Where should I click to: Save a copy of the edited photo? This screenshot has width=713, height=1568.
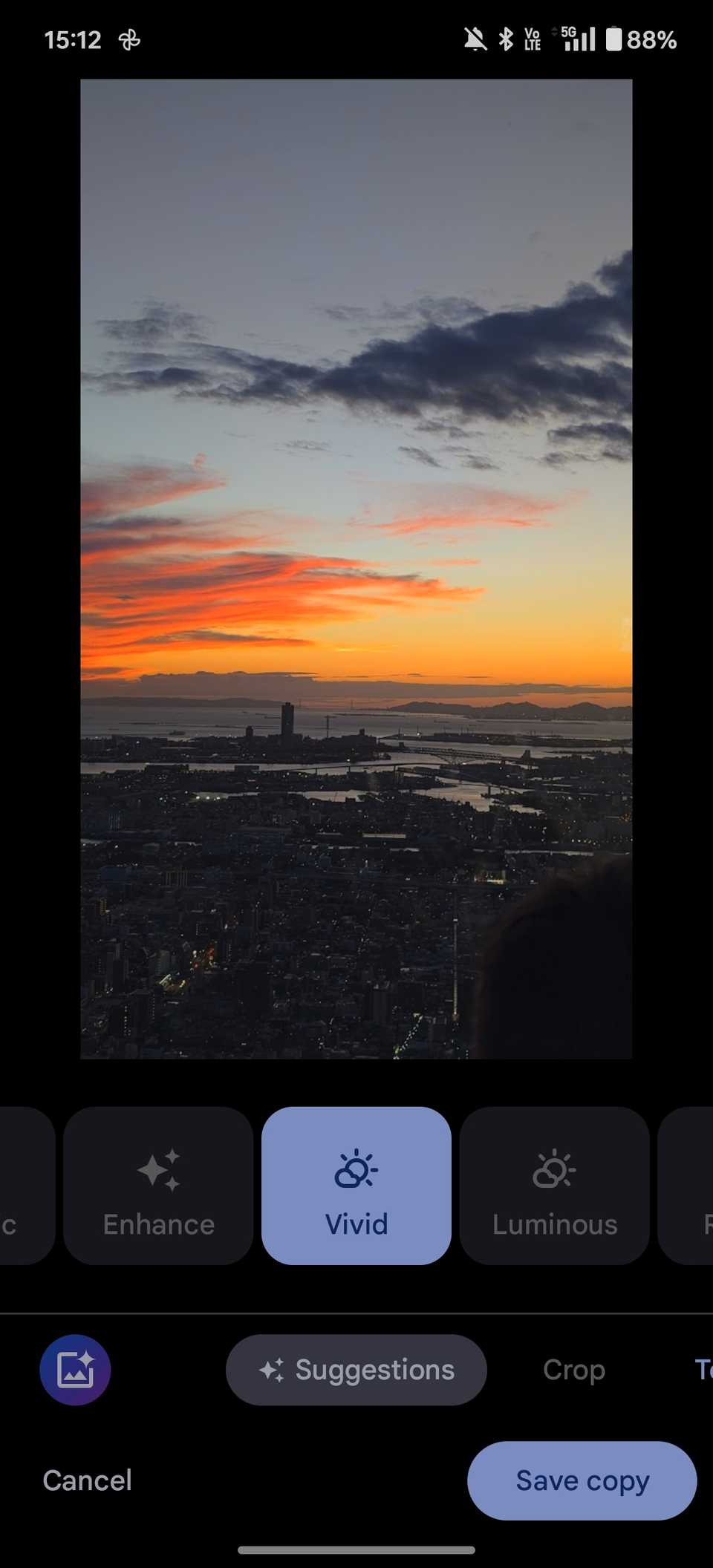[582, 1480]
